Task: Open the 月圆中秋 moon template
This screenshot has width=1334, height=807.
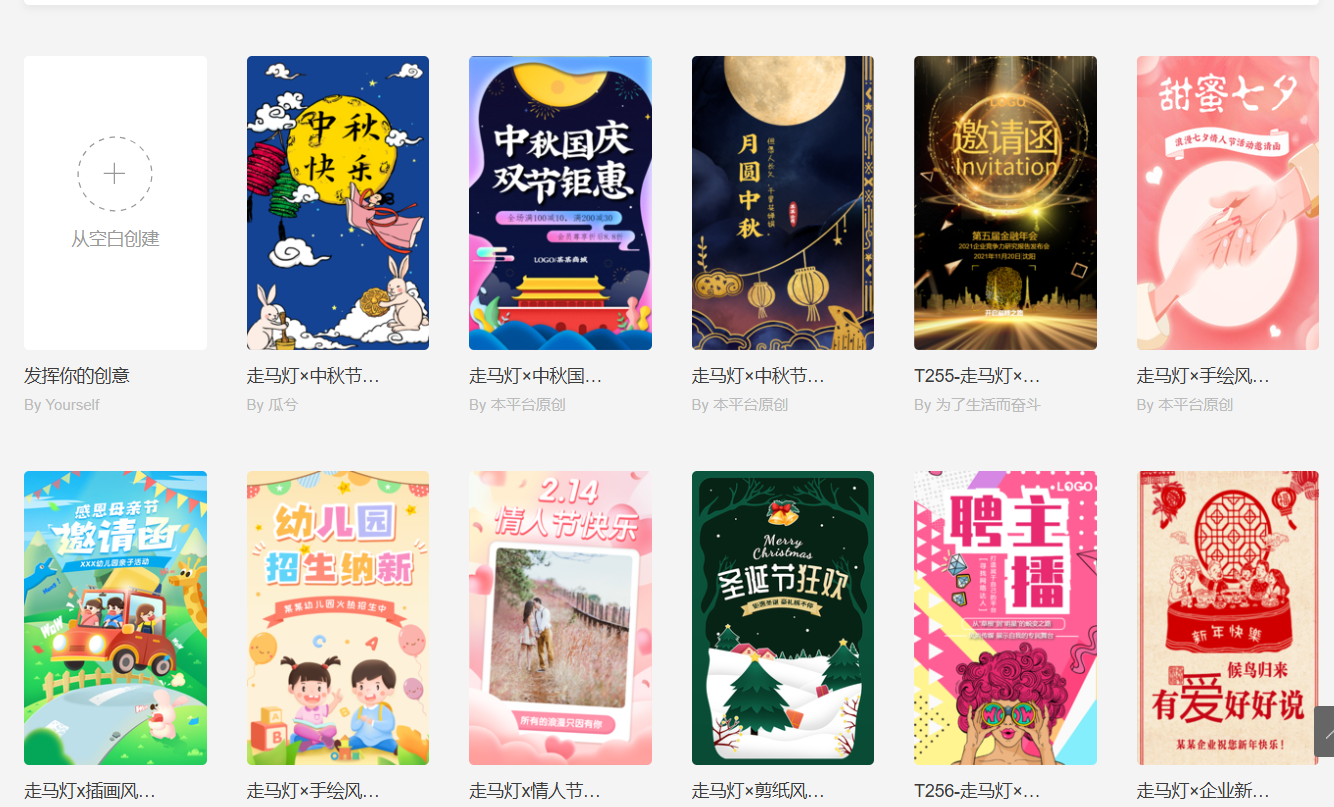Action: coord(782,202)
